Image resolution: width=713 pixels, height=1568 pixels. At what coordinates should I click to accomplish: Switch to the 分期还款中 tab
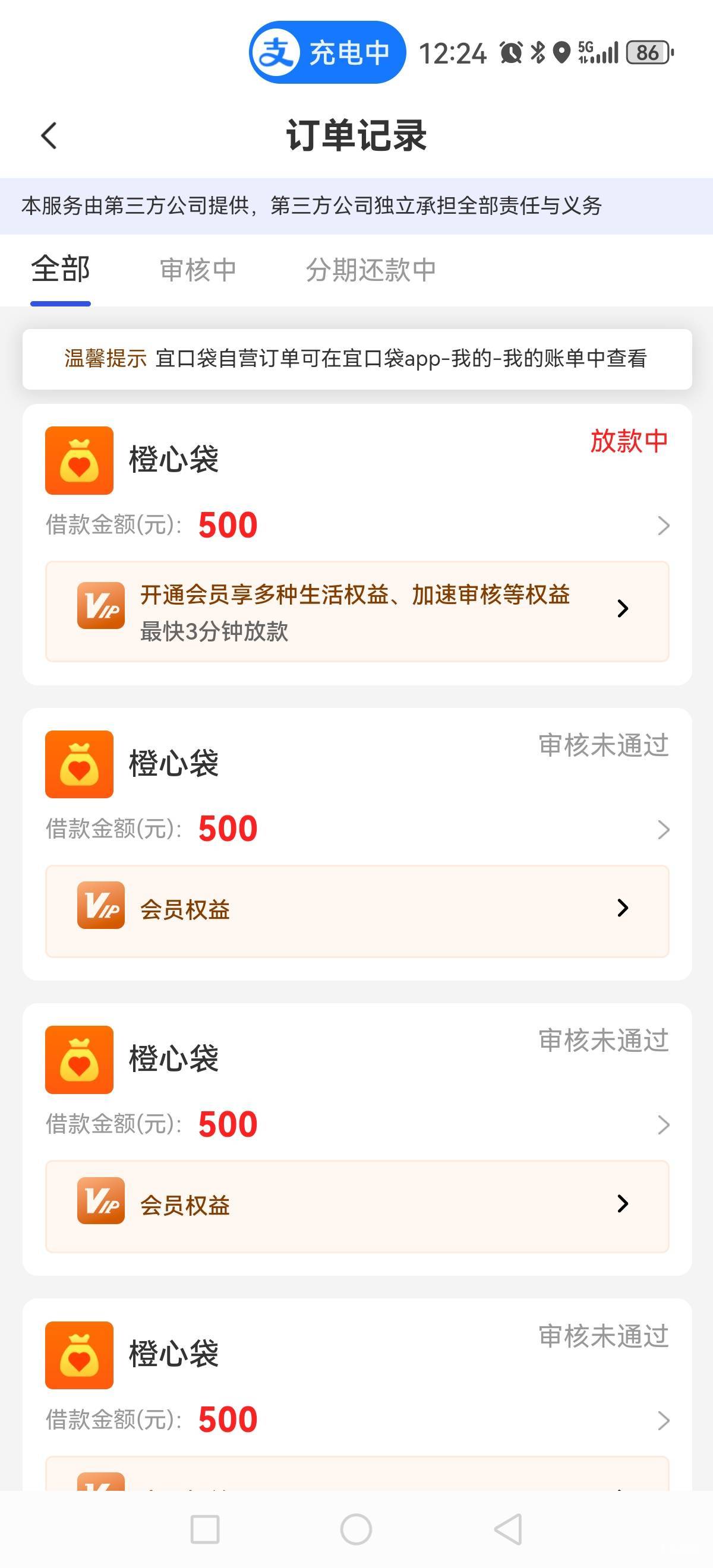pos(370,270)
